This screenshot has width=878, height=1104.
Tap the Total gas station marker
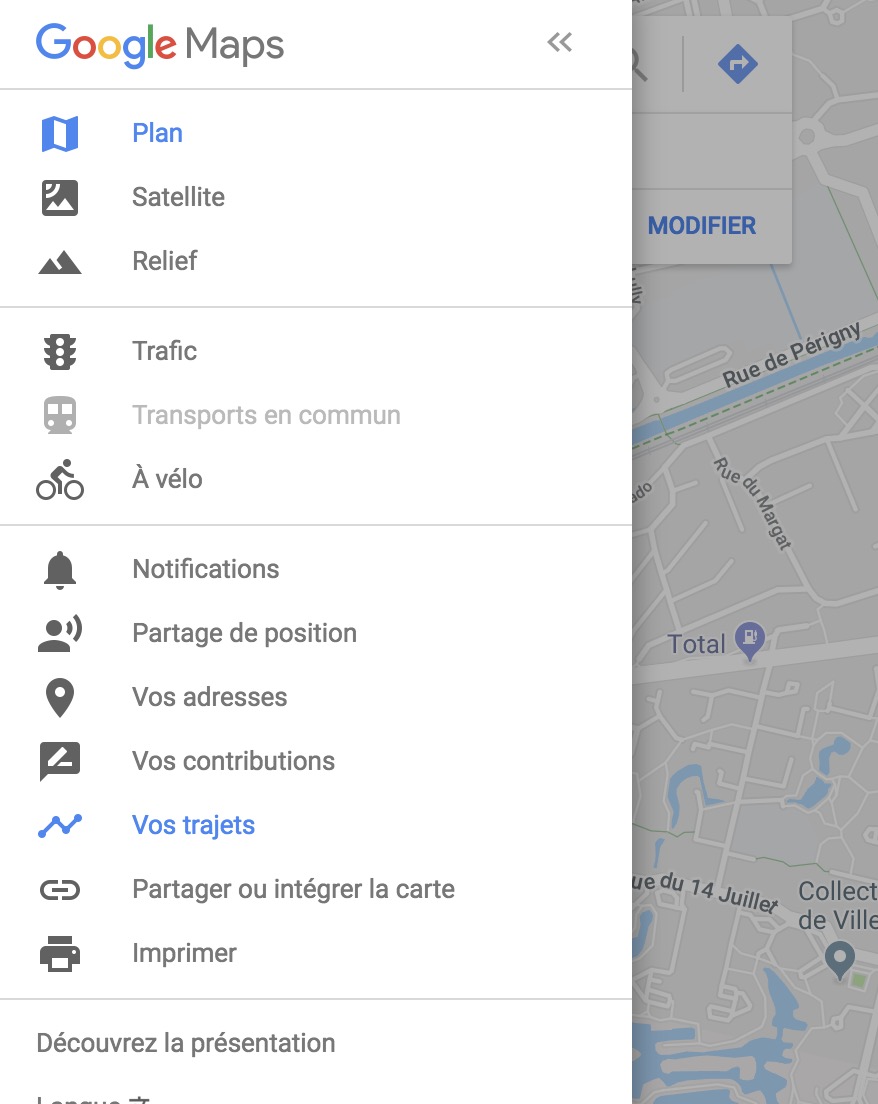pos(750,637)
